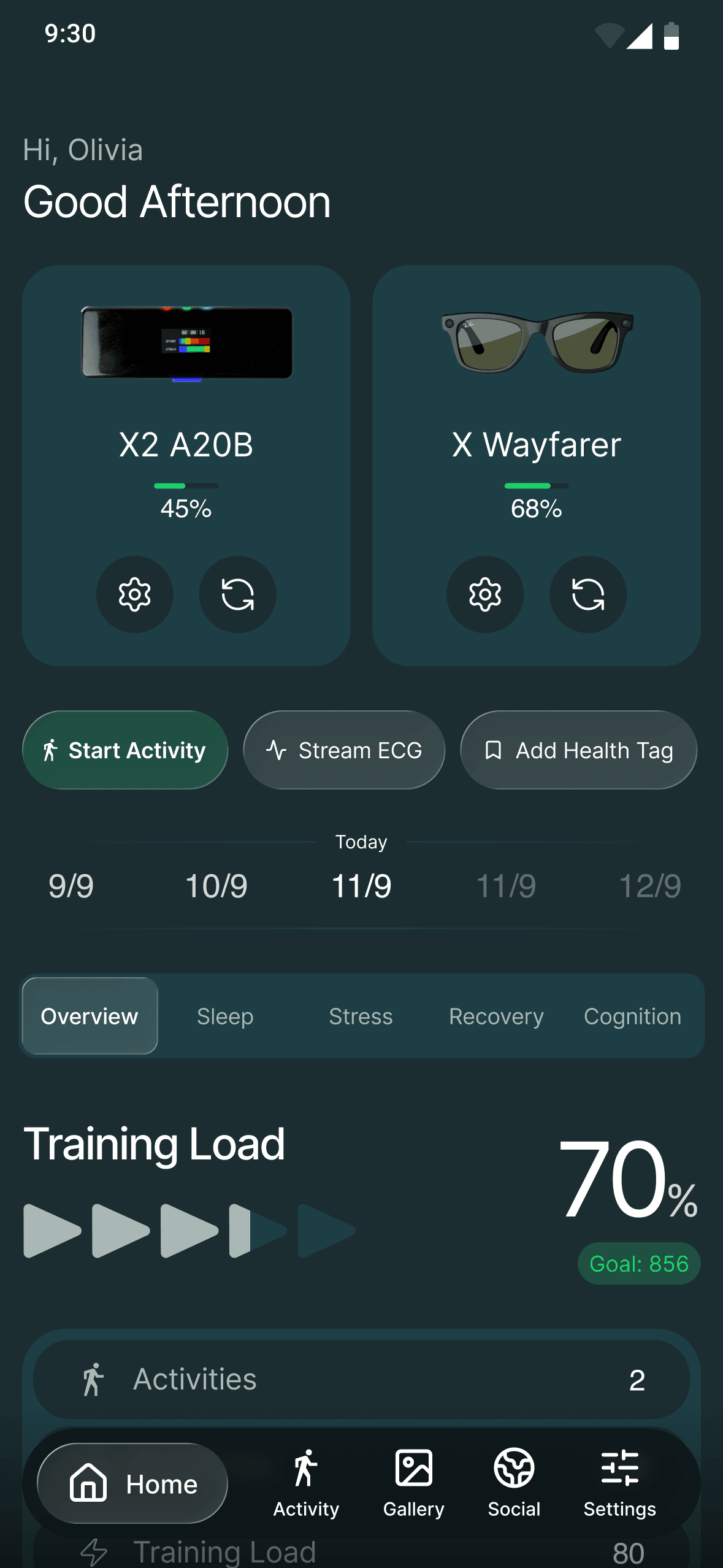Open settings for X Wayfarer glasses
723x1568 pixels.
click(x=484, y=594)
